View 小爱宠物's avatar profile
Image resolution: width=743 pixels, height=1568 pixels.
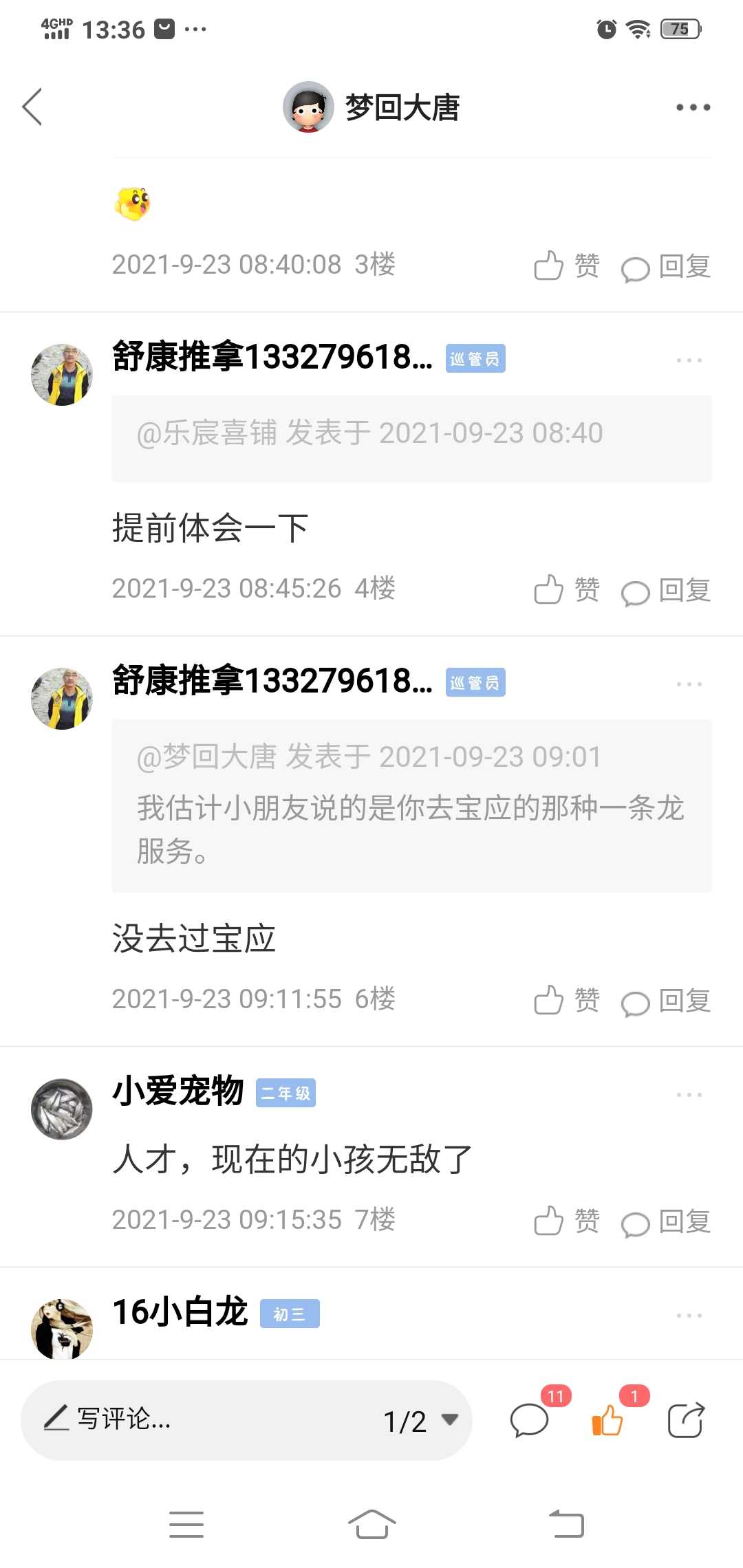point(62,1109)
